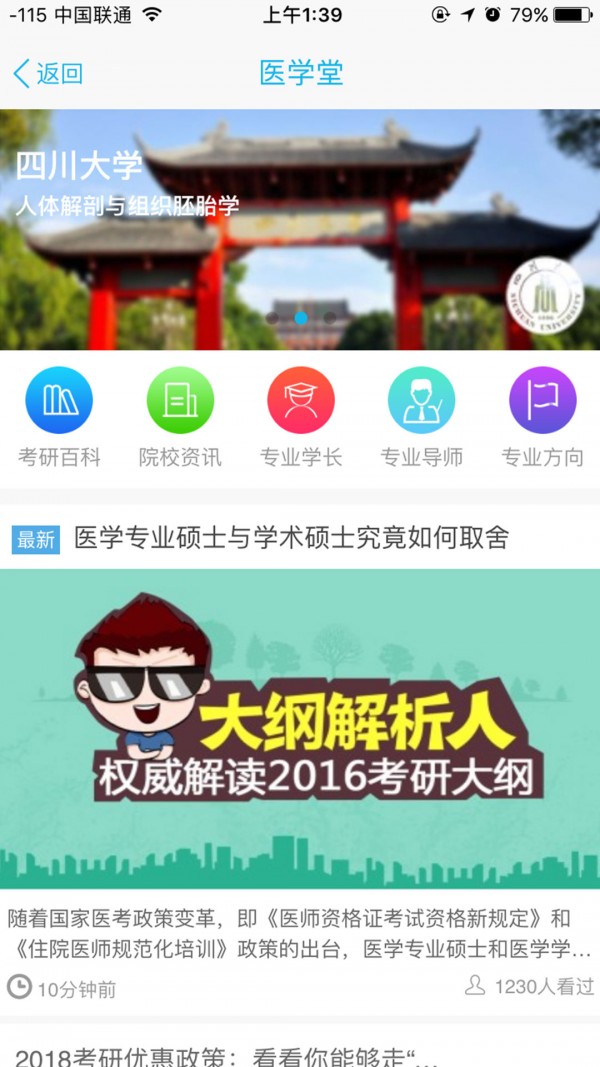
Task: Go back using the 返回 button
Action: tap(48, 73)
